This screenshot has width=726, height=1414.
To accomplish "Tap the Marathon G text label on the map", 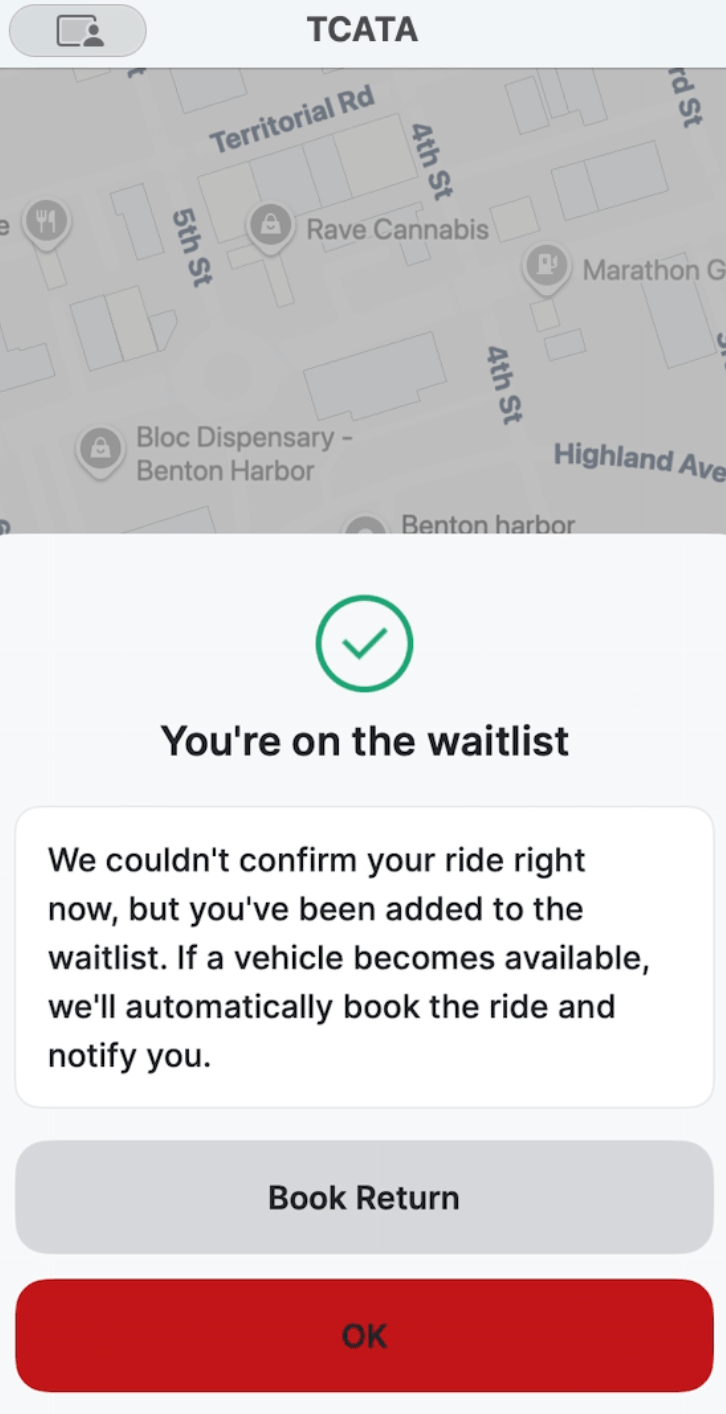I will tap(648, 270).
